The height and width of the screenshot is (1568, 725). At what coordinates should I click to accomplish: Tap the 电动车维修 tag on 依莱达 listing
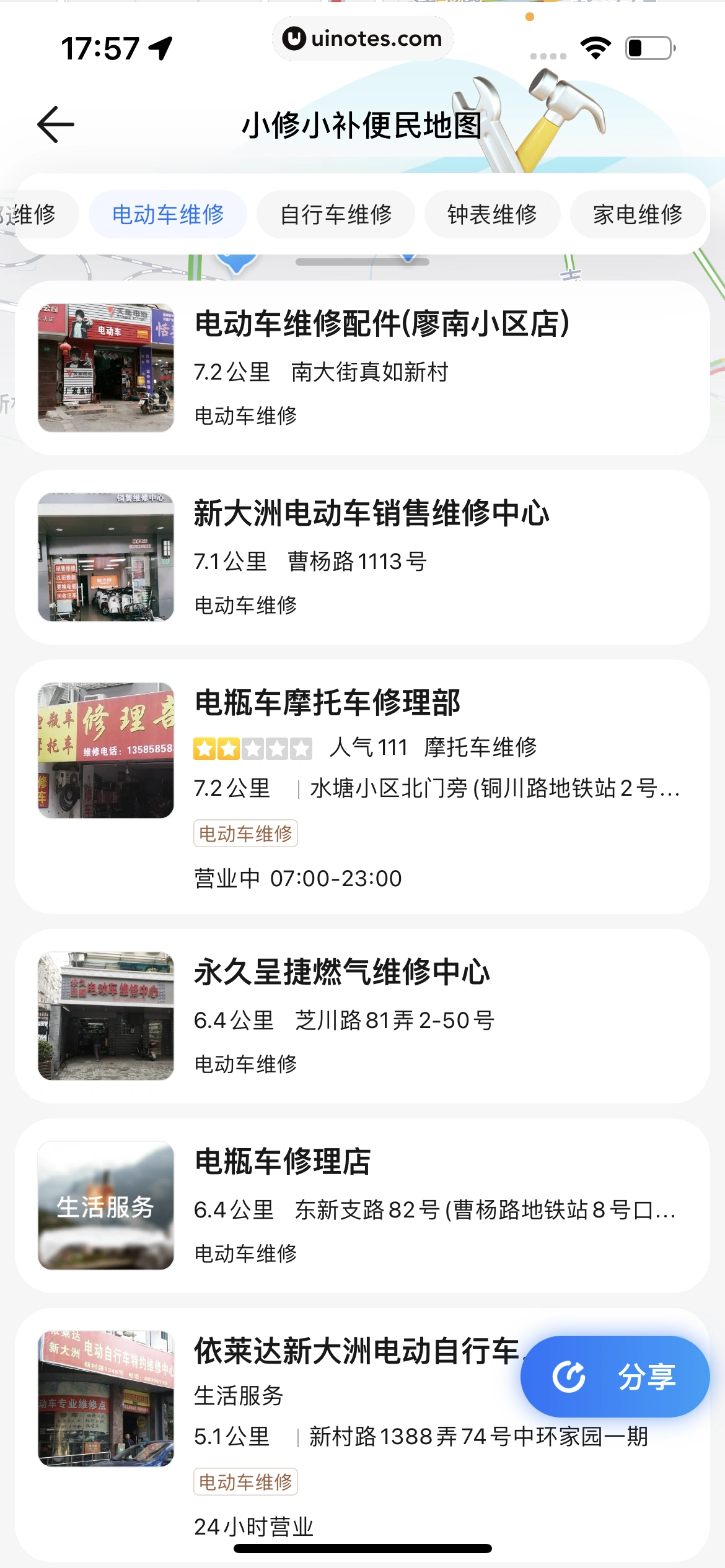(245, 1481)
